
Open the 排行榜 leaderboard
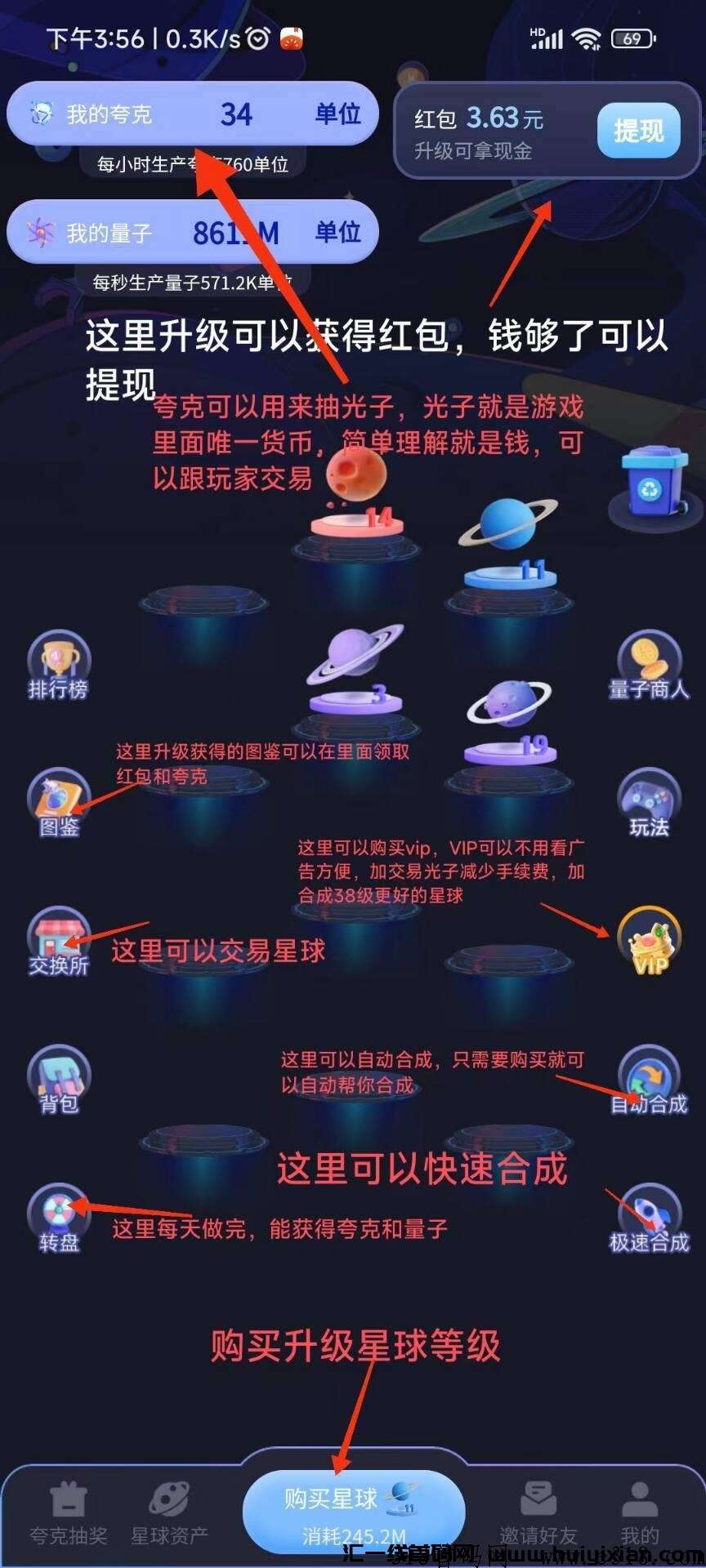(x=58, y=665)
